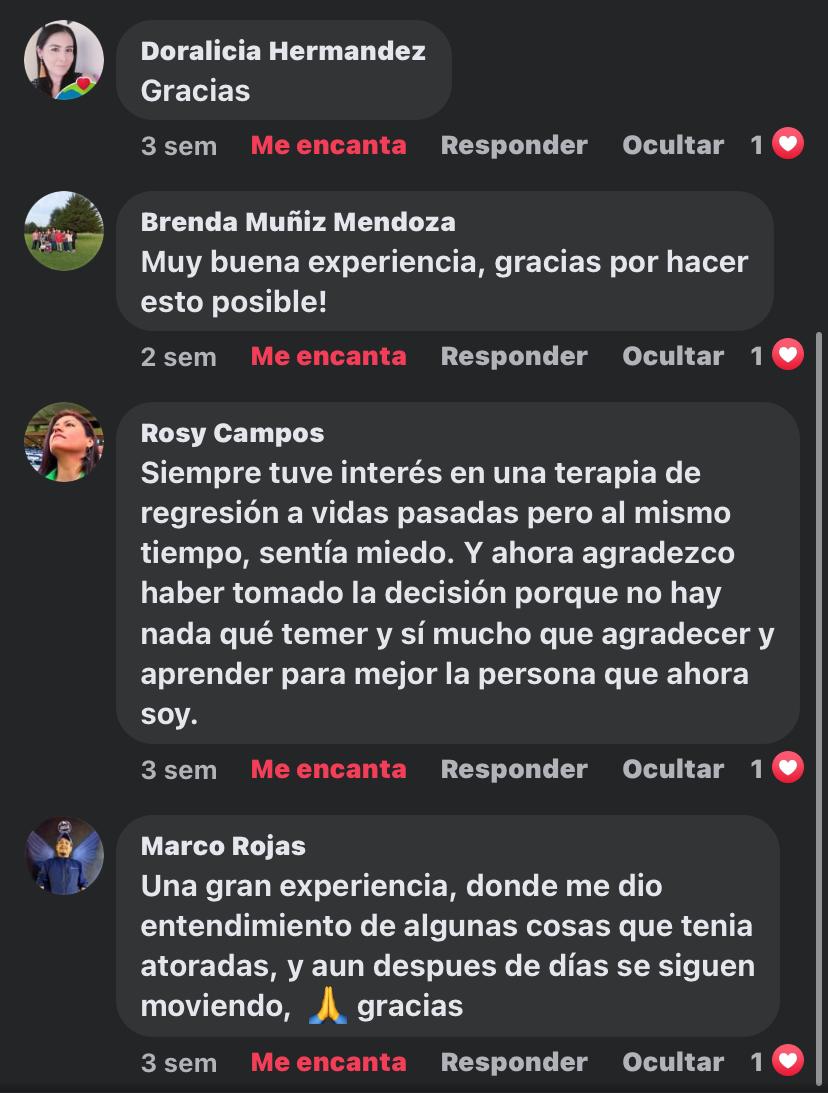Tap Me encanta under Marco Rojas's comment

(328, 1062)
